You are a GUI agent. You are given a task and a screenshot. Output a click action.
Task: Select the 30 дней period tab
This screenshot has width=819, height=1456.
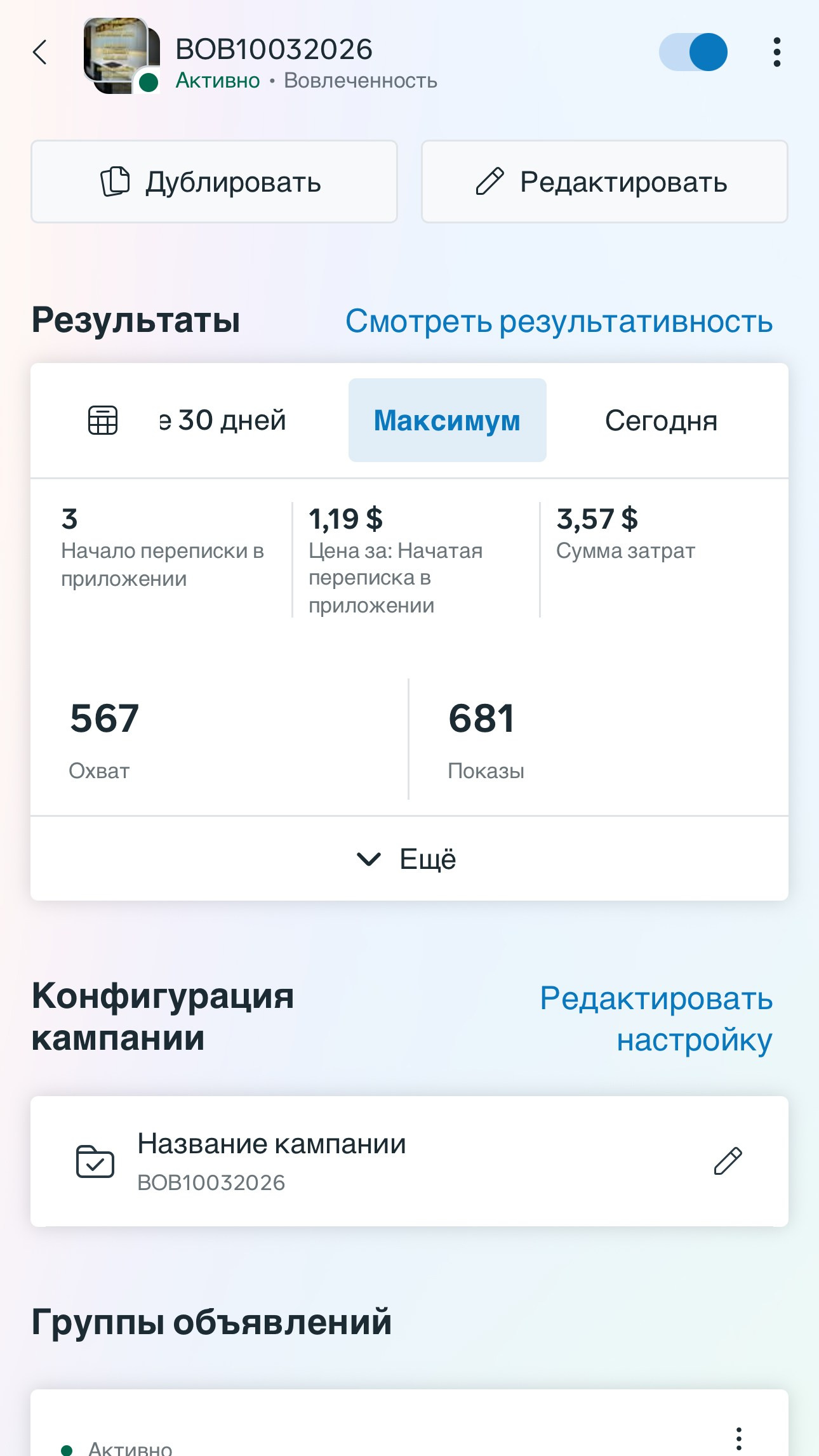[223, 420]
